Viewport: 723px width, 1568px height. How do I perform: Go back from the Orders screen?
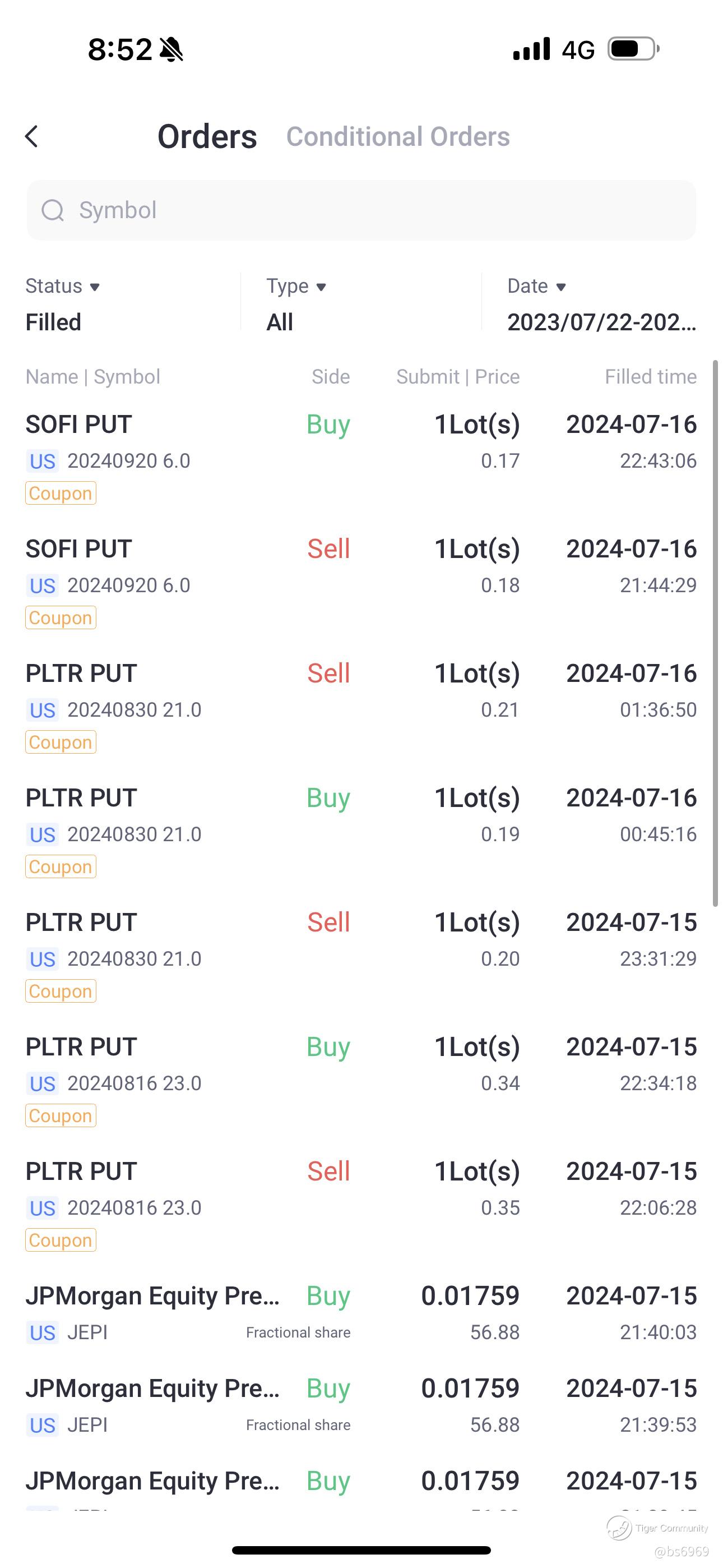[31, 136]
